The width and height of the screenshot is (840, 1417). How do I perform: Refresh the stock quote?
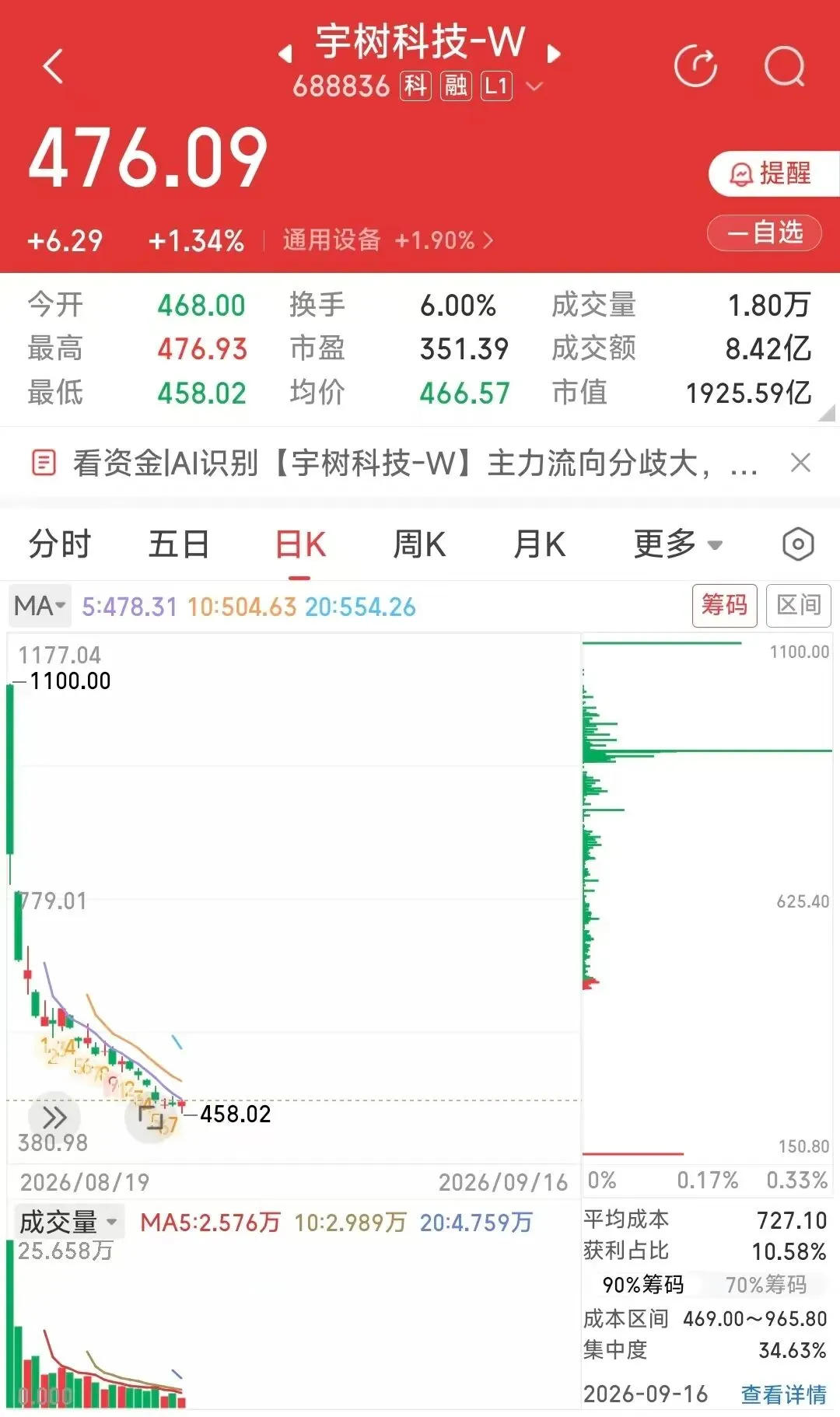[695, 66]
